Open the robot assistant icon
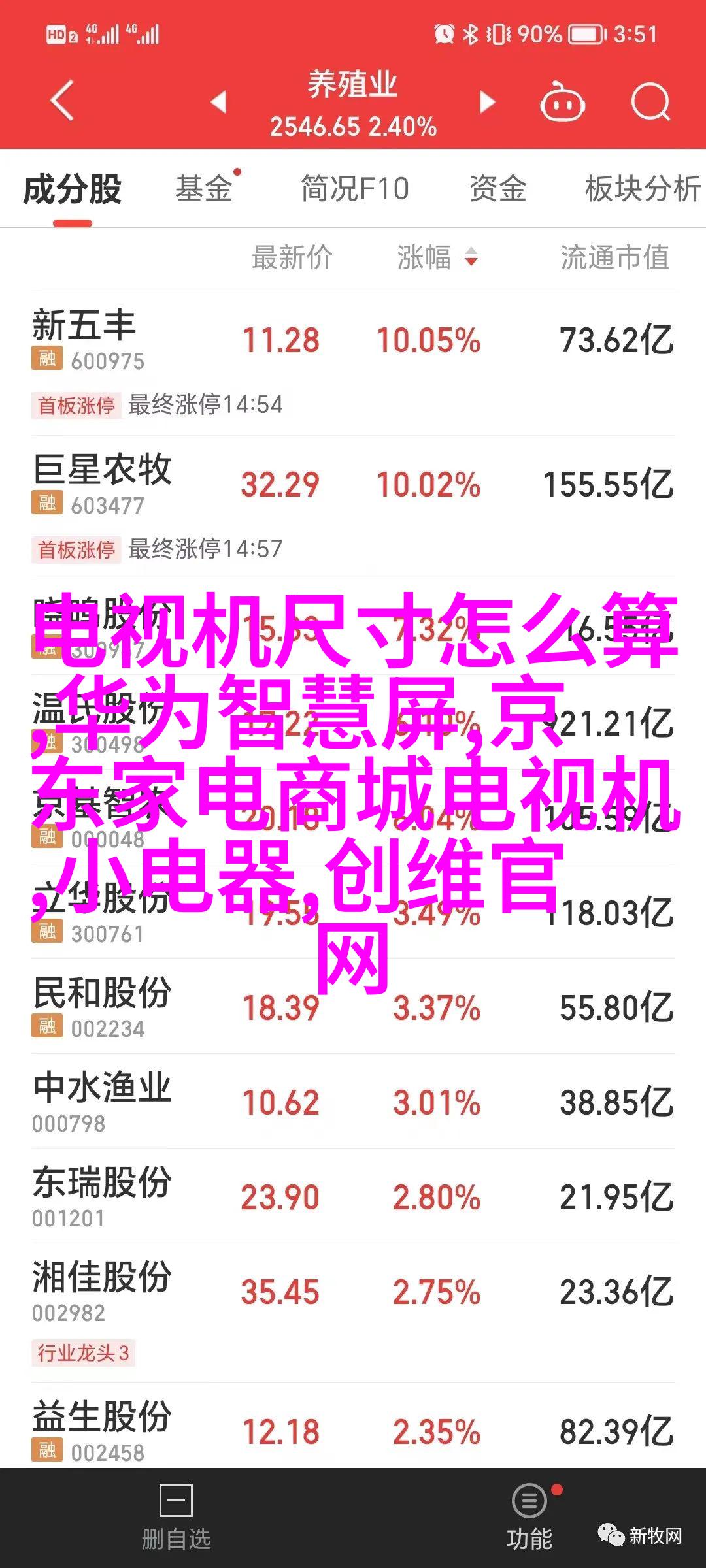 [x=562, y=102]
